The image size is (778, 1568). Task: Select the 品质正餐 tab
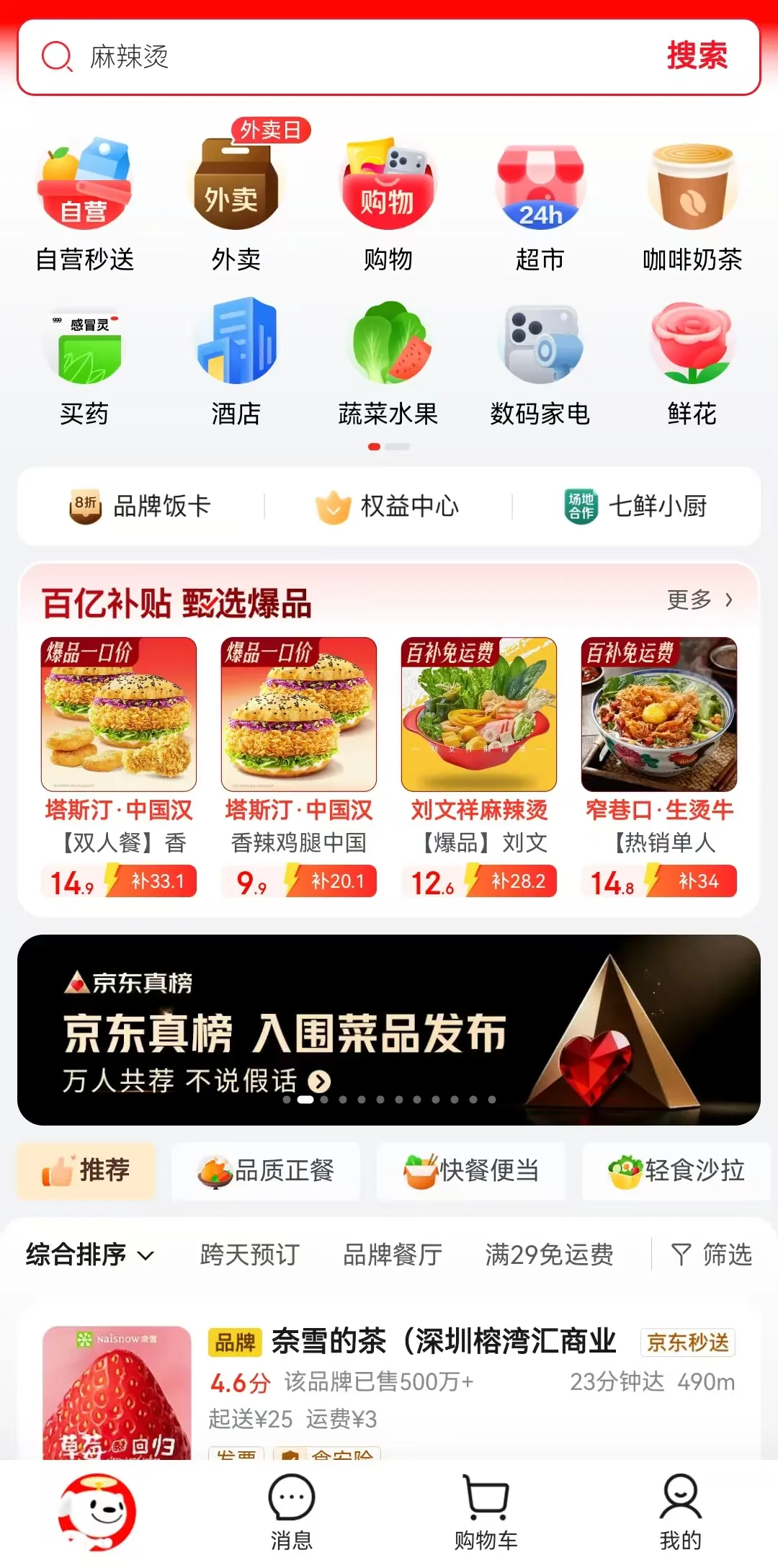(x=266, y=1171)
